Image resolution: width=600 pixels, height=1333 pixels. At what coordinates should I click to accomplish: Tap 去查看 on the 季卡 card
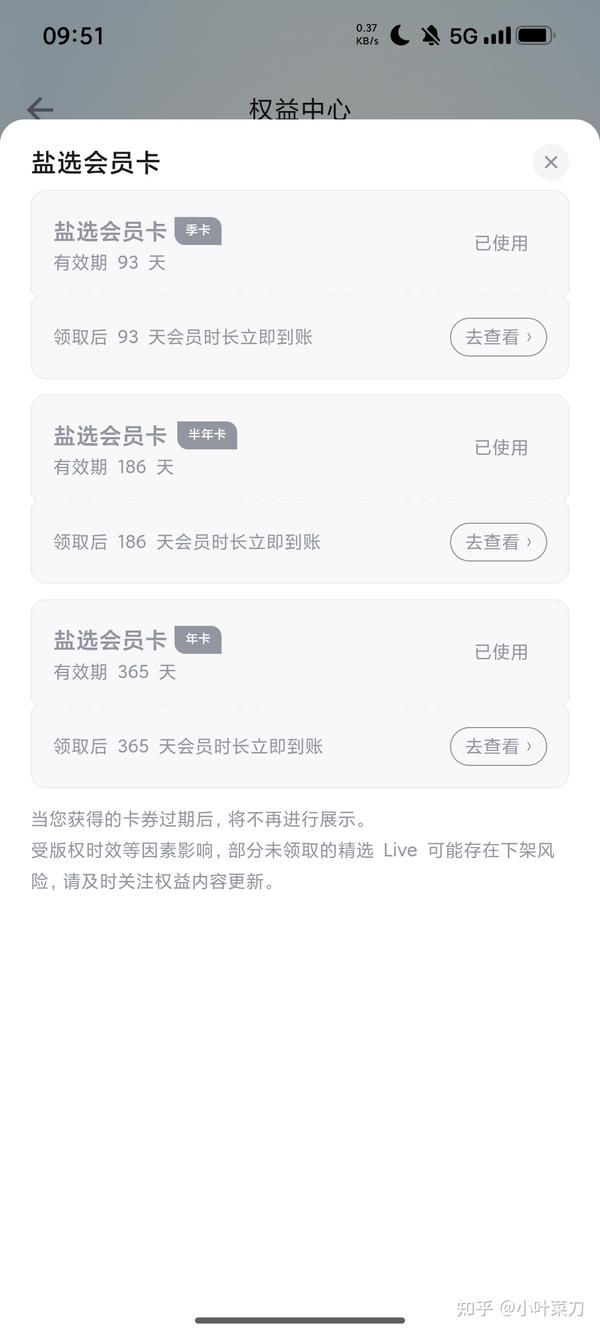(x=498, y=338)
